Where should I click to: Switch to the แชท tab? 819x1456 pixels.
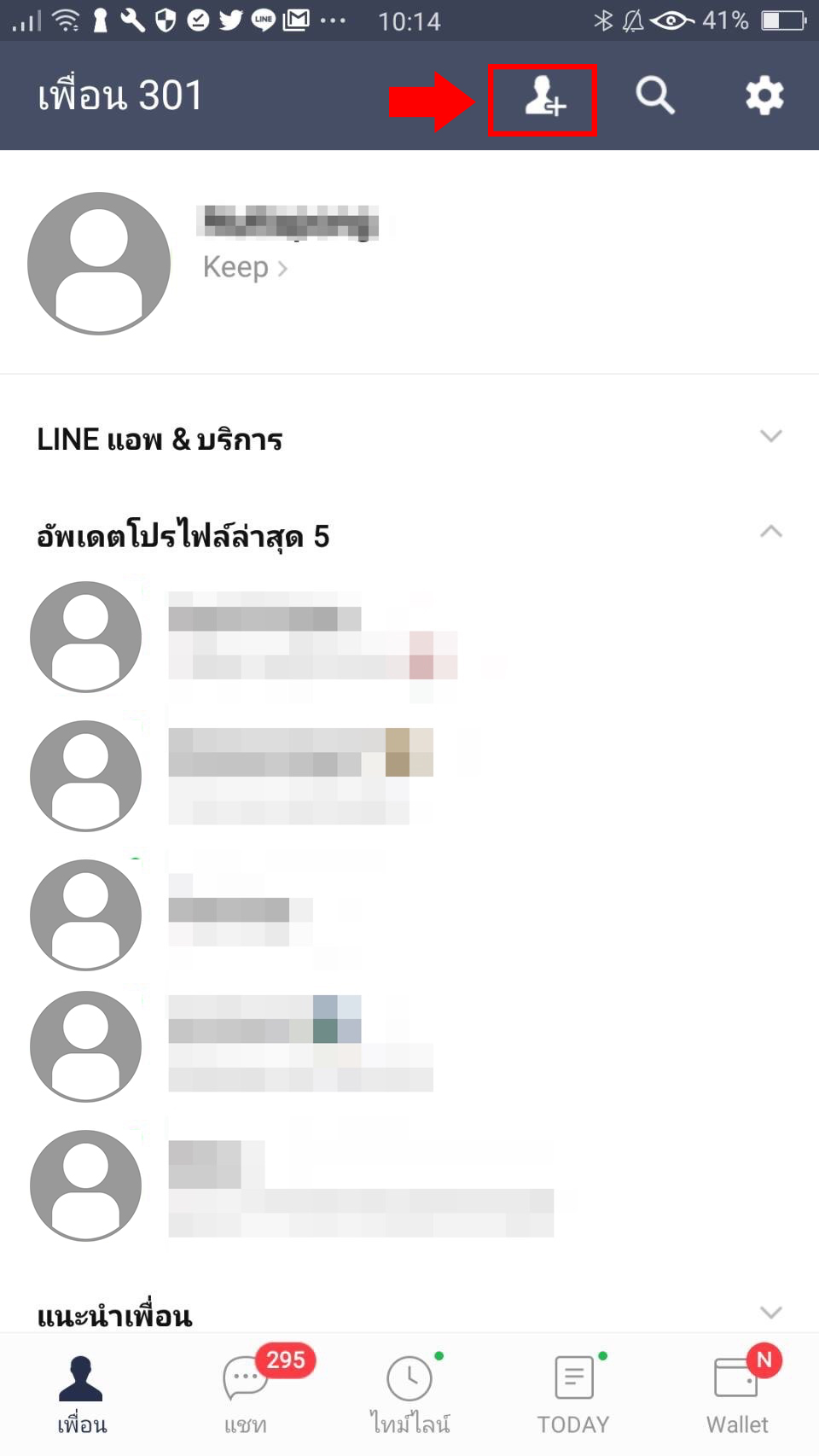tap(246, 1393)
